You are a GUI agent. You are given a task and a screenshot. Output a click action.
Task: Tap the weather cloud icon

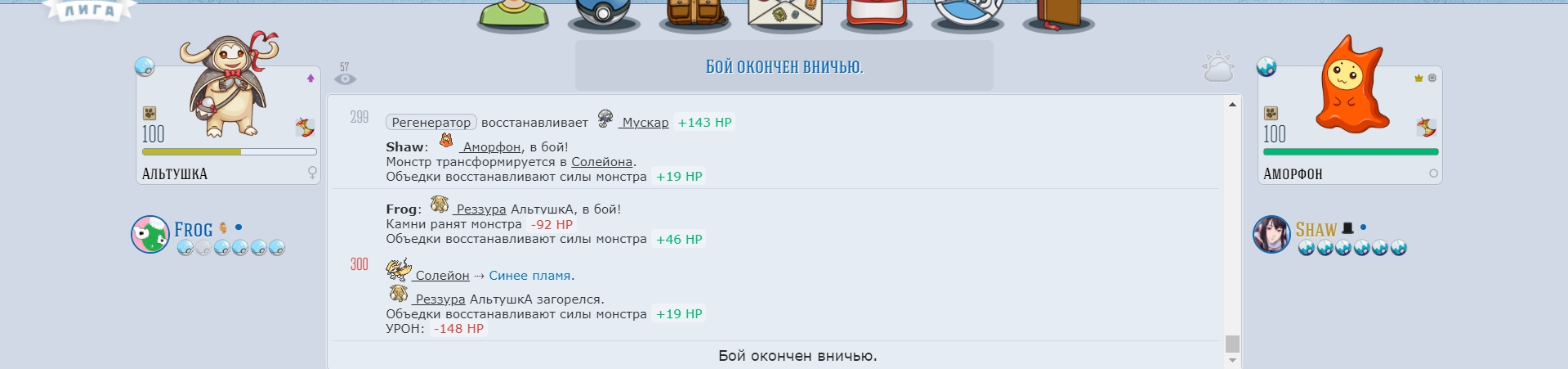(x=1217, y=68)
